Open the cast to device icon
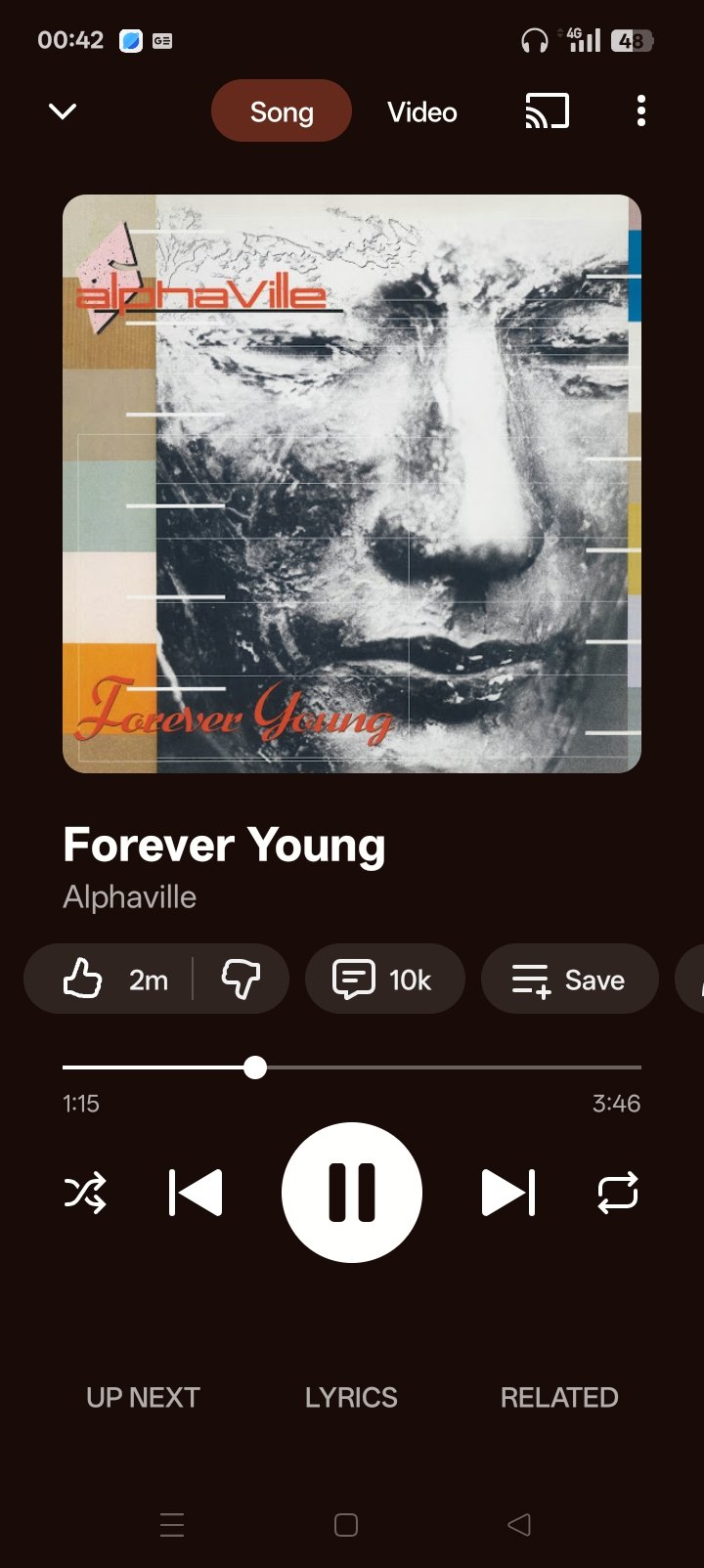 [x=547, y=111]
